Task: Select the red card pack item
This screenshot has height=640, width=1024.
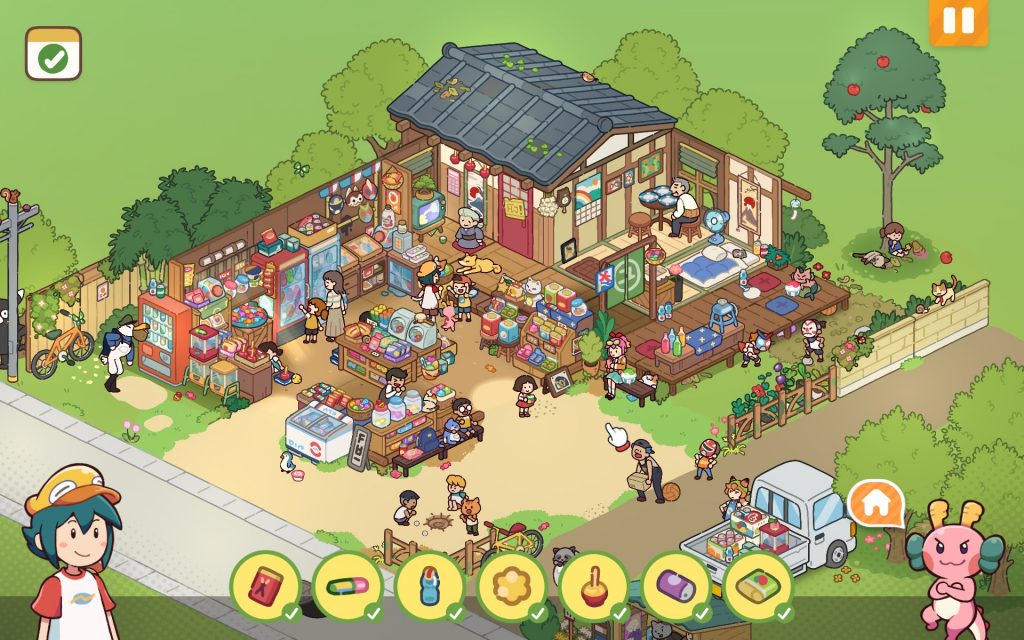Action: tap(265, 585)
